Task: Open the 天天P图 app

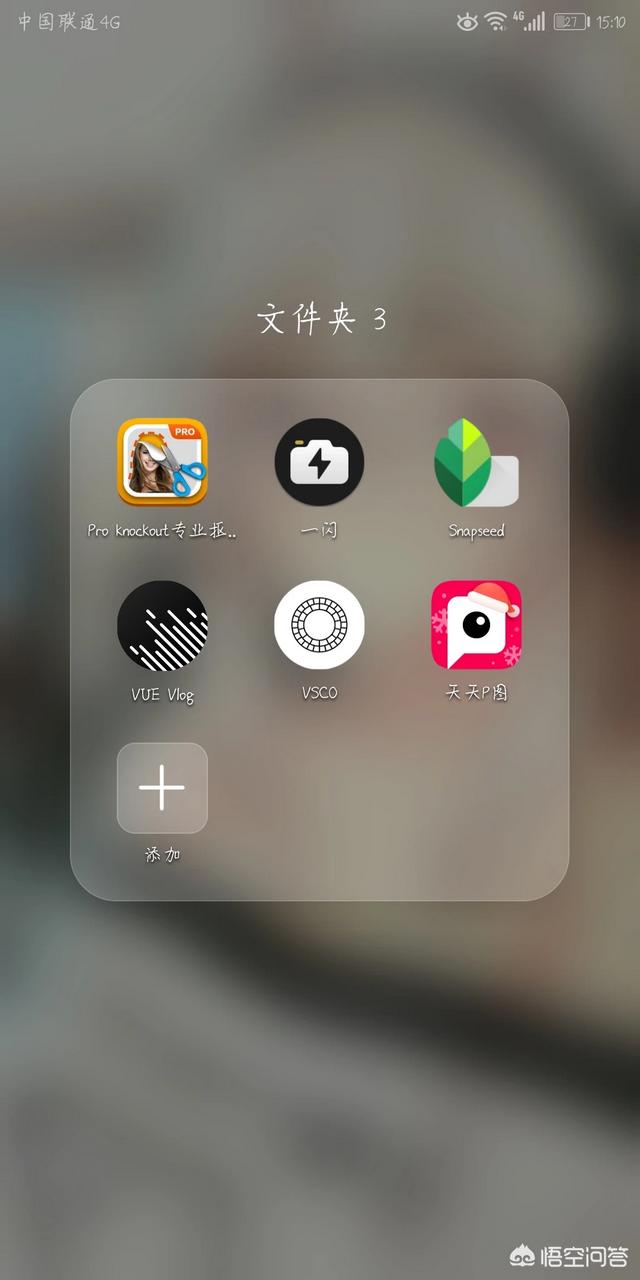Action: [x=476, y=625]
